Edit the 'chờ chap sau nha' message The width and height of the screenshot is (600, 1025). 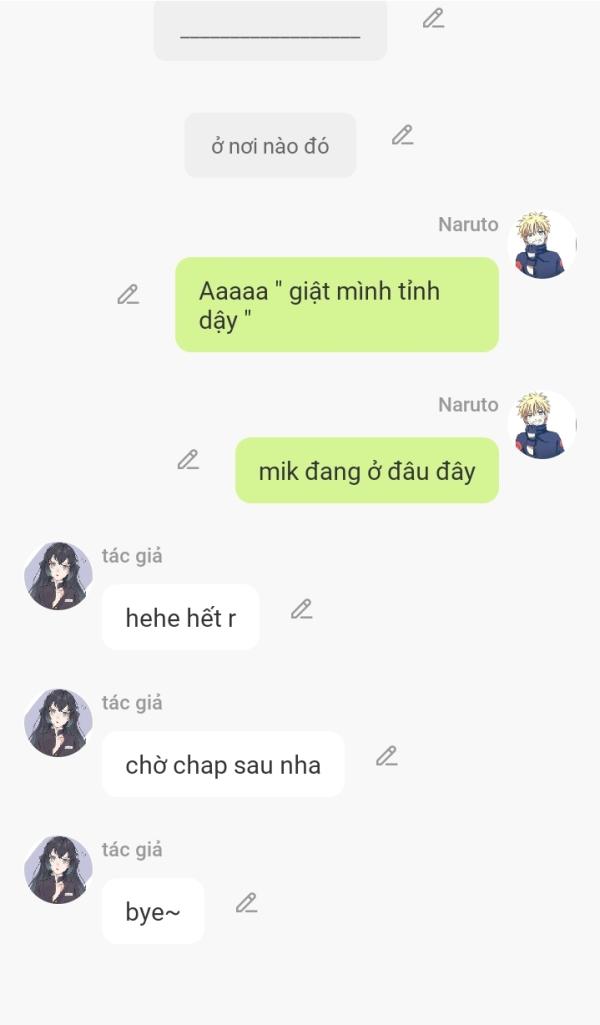coord(387,756)
